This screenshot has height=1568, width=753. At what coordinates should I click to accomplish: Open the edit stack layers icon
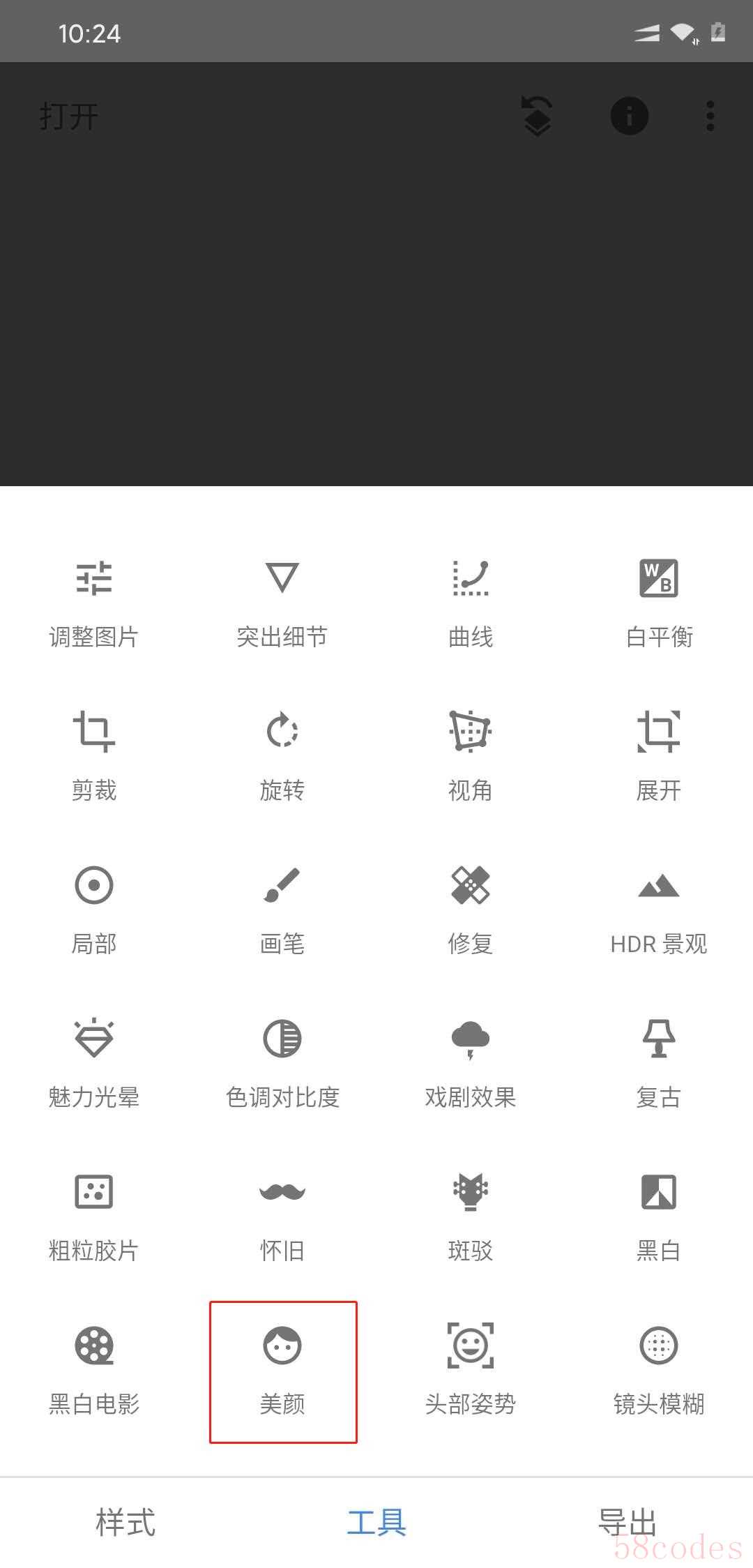click(537, 116)
